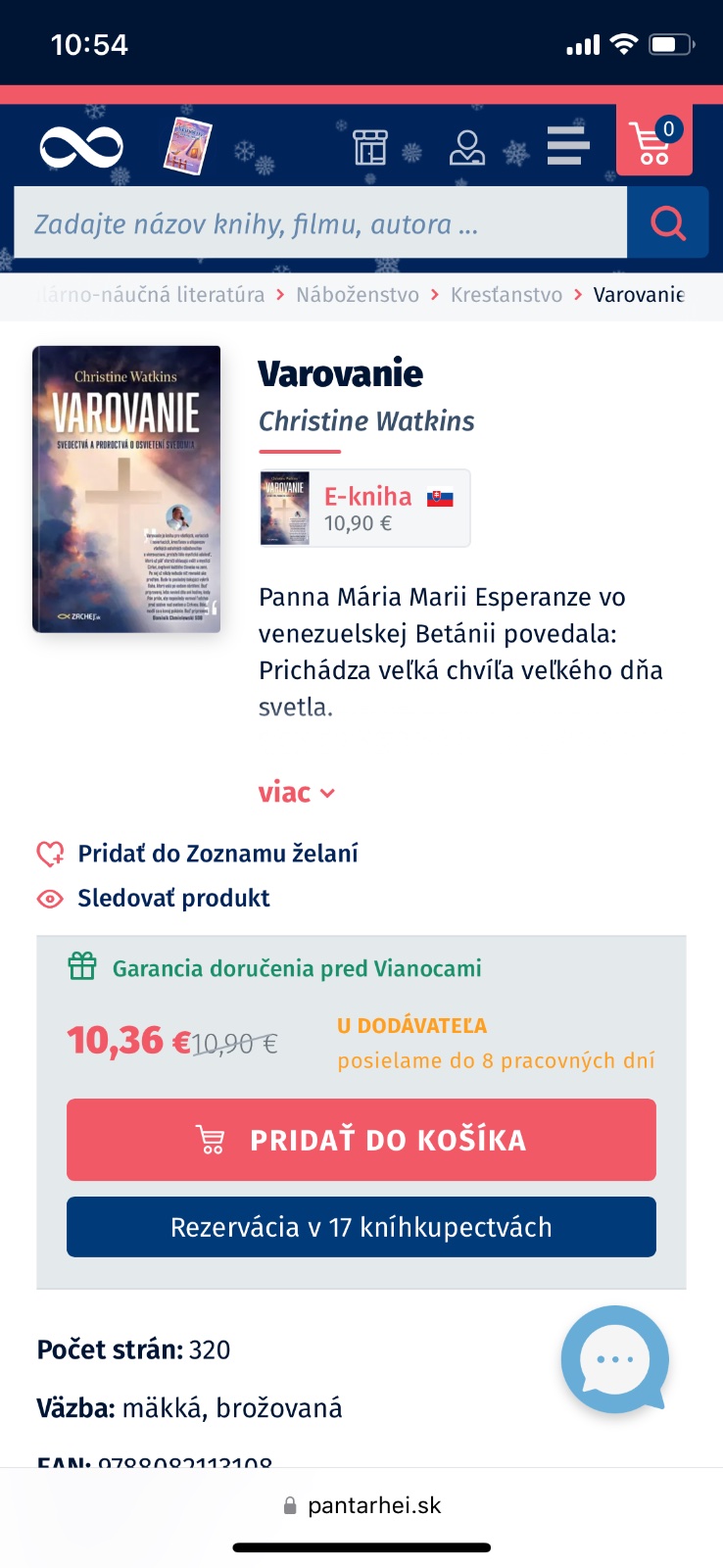Screen dimensions: 723x1568
Task: Tap Pridať do košíka button
Action: pyautogui.click(x=361, y=1140)
